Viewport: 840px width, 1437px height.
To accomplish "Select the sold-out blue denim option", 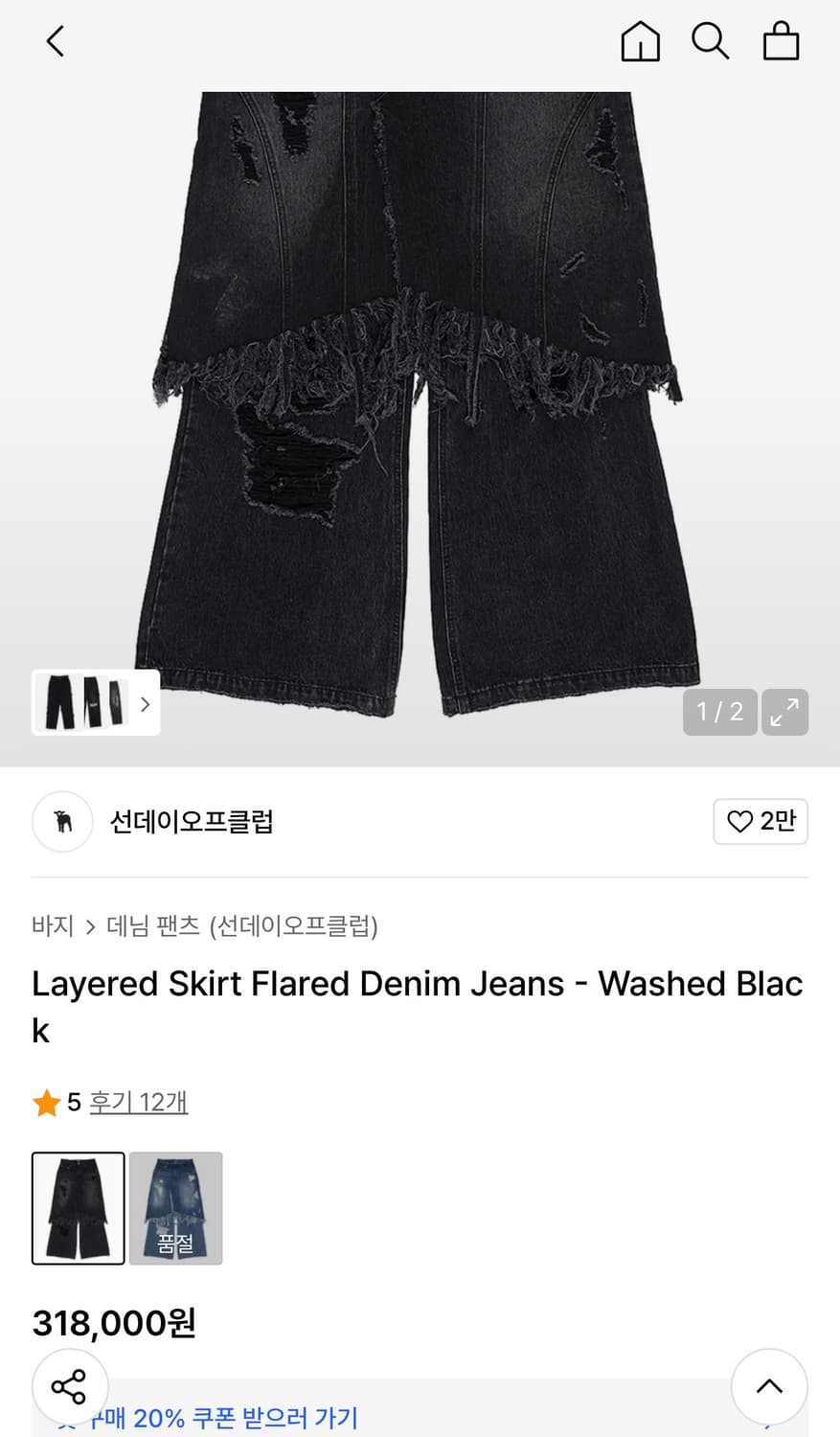I will [x=175, y=1208].
